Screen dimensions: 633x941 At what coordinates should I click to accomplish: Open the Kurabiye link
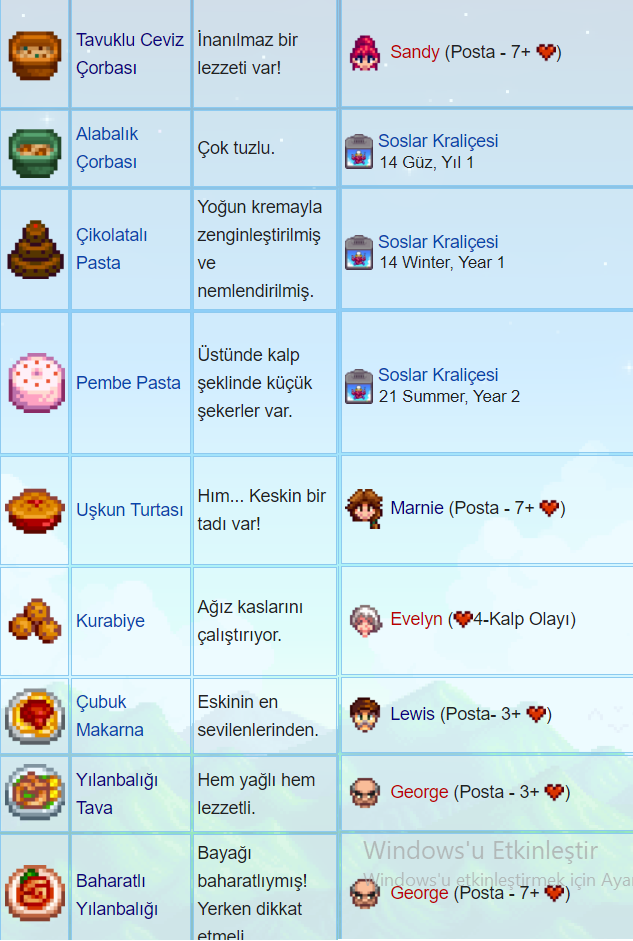110,621
